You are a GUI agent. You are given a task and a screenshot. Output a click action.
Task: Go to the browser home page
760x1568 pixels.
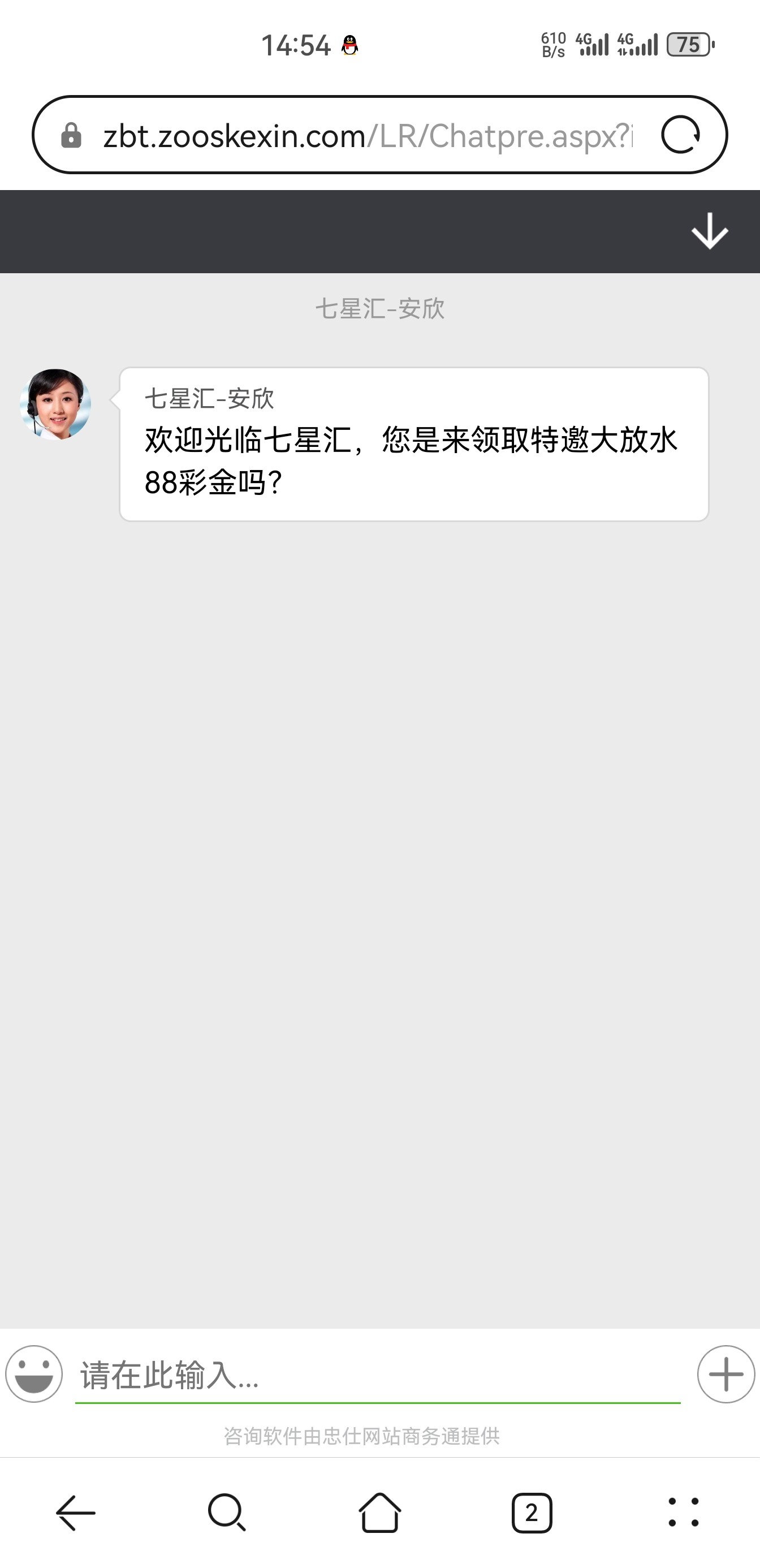[379, 1513]
